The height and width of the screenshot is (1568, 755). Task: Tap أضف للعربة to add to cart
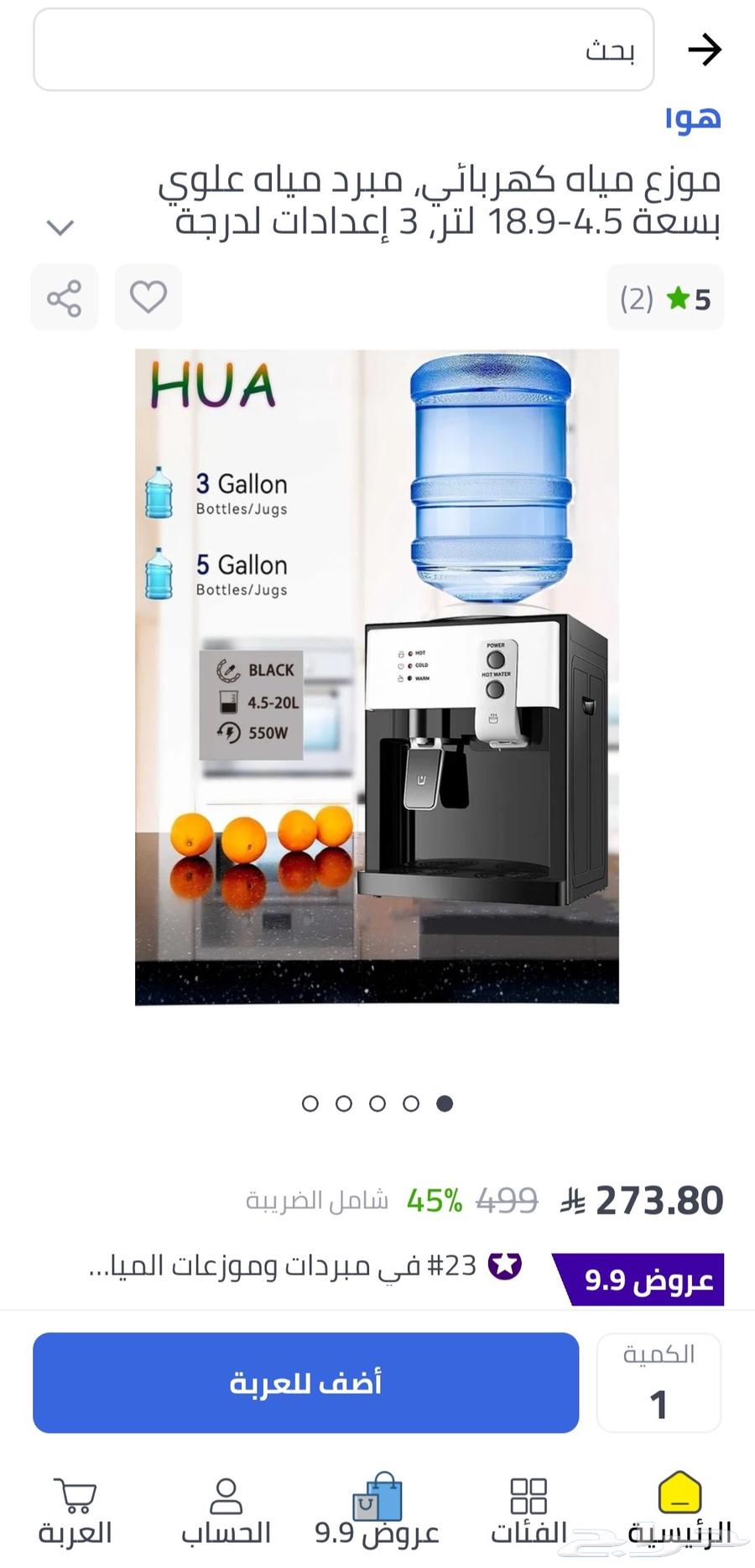(x=306, y=1383)
